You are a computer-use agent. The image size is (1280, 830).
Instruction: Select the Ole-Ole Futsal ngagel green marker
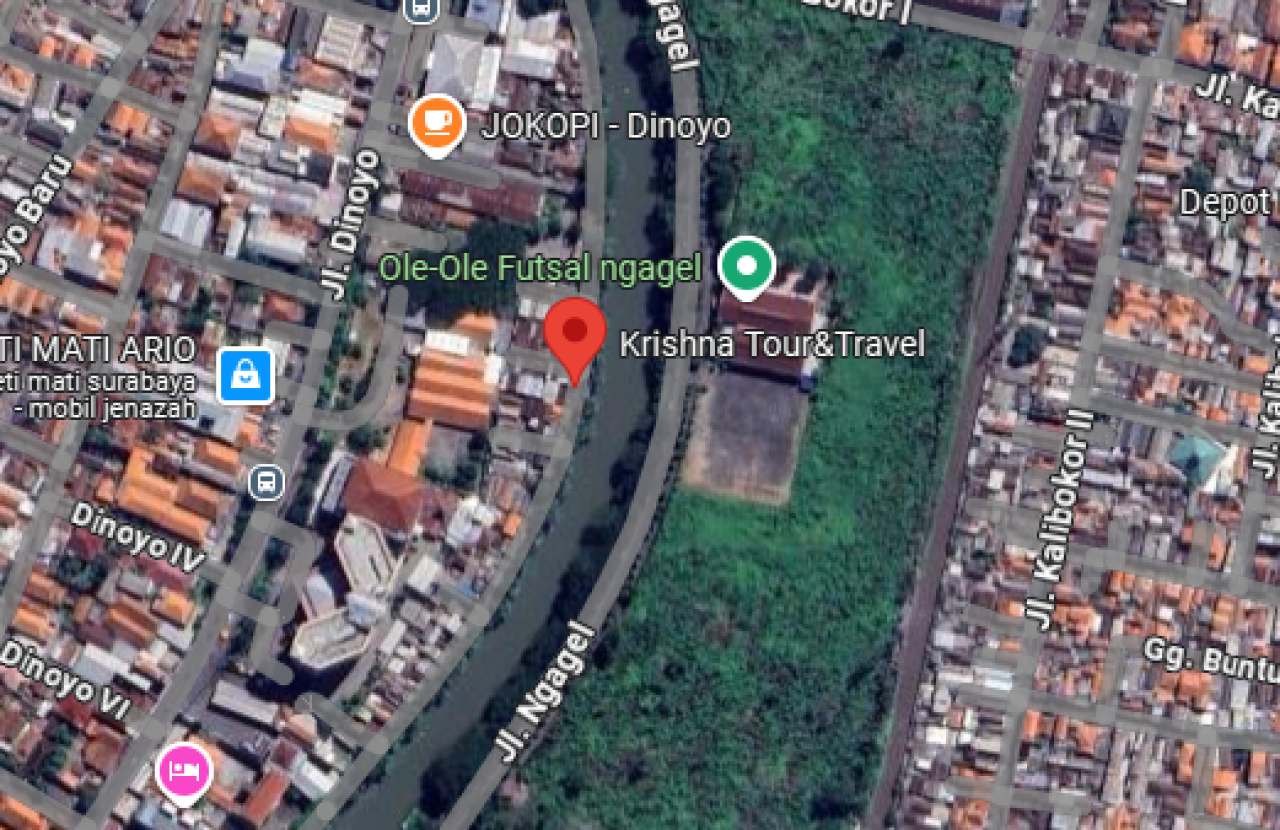pyautogui.click(x=747, y=266)
